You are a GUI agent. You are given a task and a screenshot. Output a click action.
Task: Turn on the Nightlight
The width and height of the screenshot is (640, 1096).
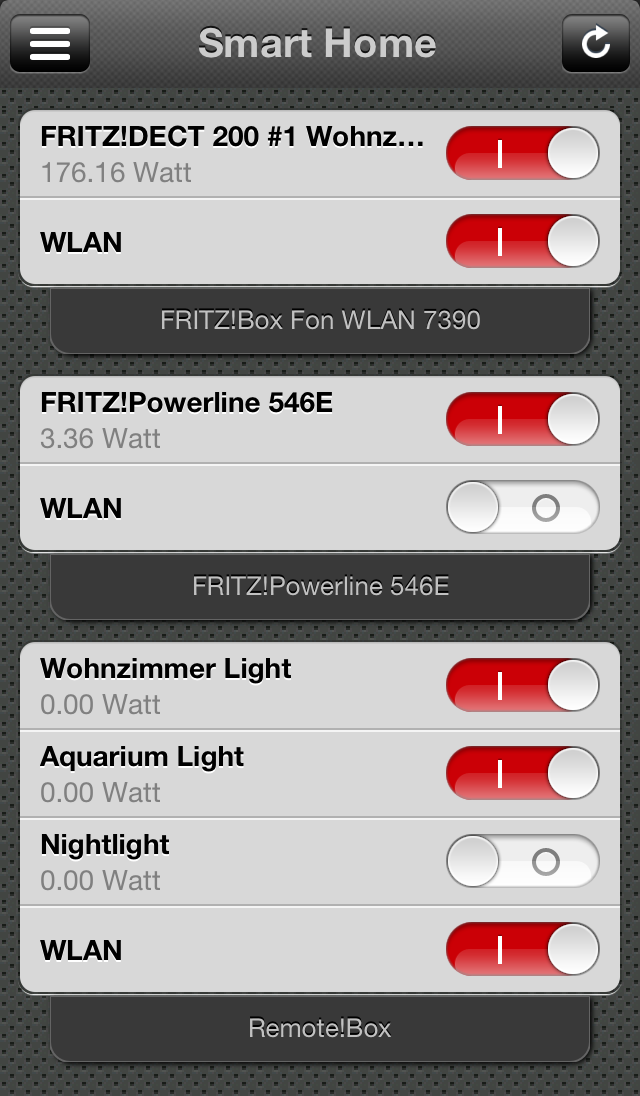coord(523,861)
